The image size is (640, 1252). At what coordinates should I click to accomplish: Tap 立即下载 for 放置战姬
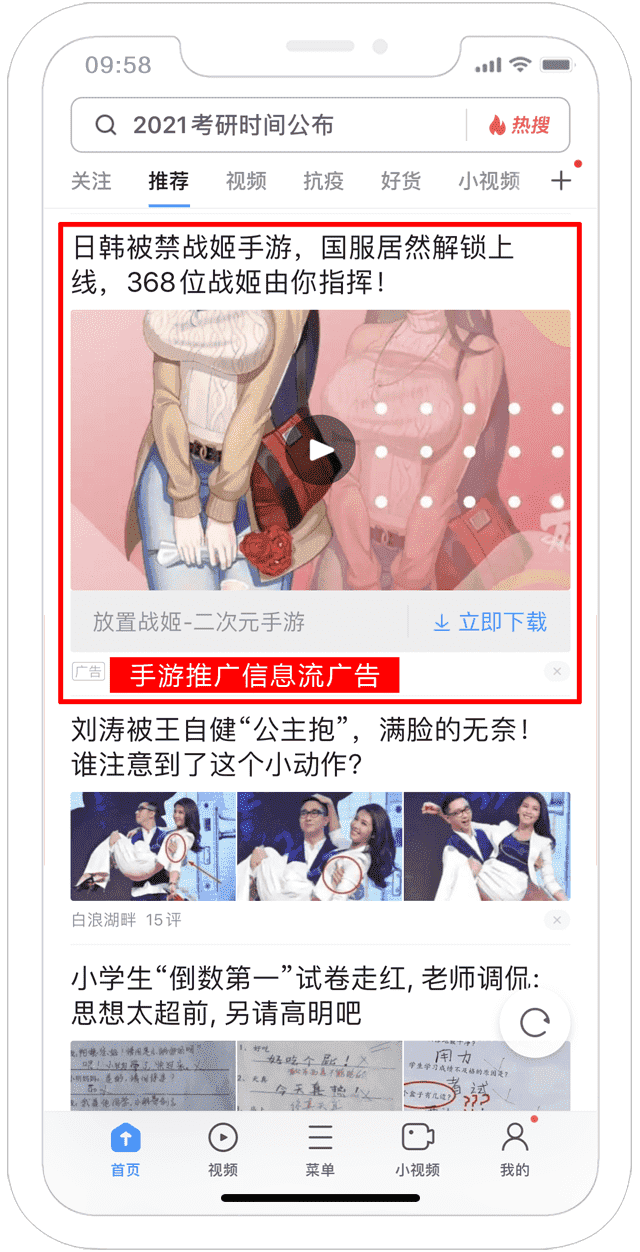click(490, 622)
